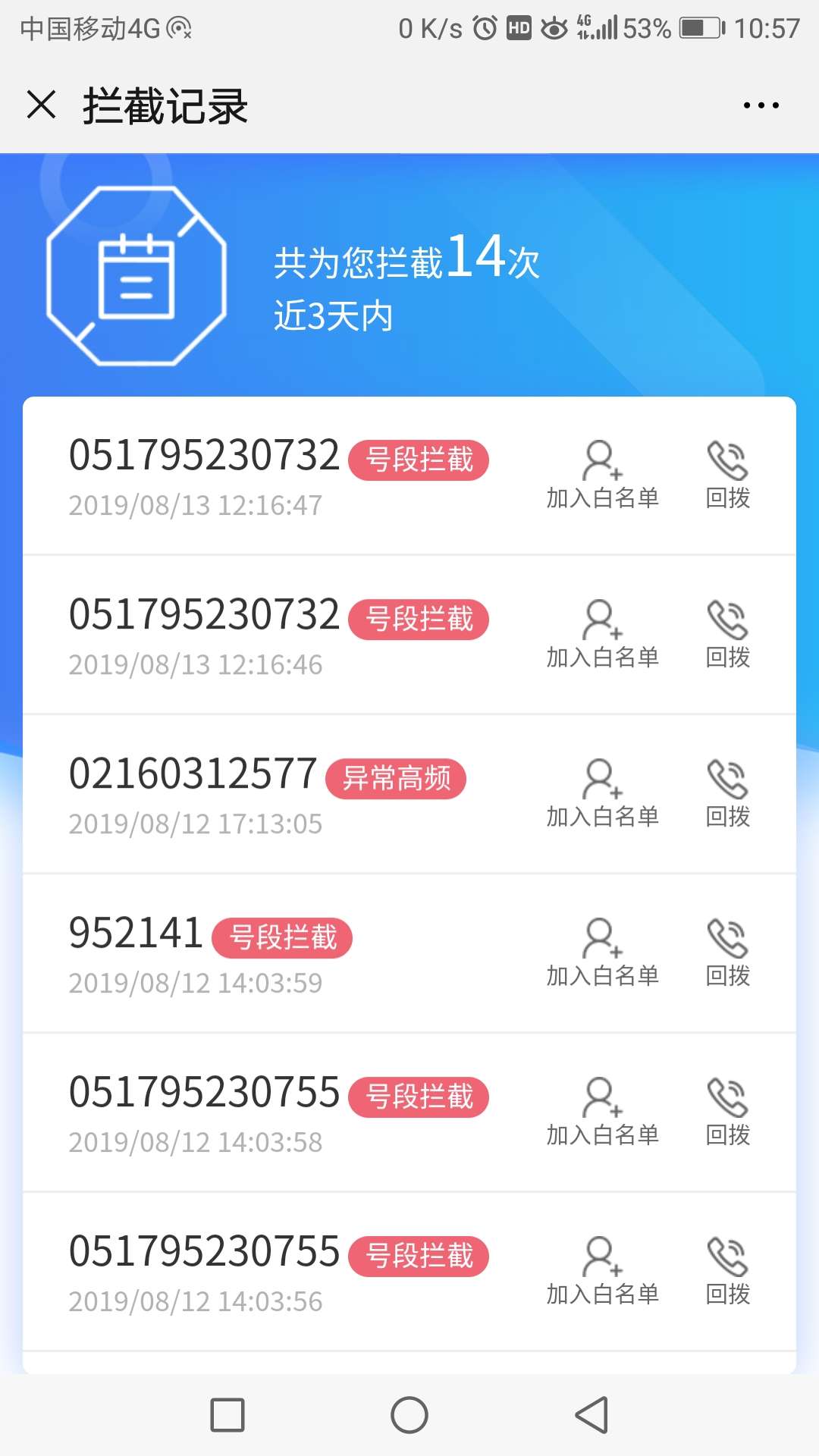The height and width of the screenshot is (1456, 819).
Task: Call back 02160312577
Action: pyautogui.click(x=728, y=794)
